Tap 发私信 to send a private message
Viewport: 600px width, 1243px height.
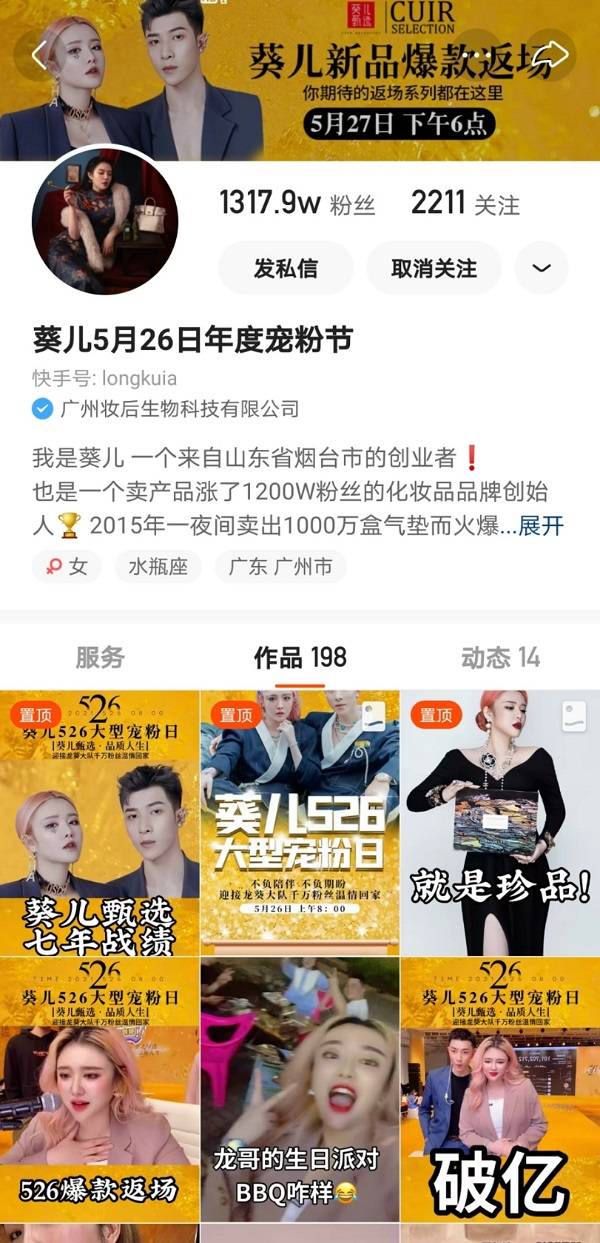coord(286,268)
